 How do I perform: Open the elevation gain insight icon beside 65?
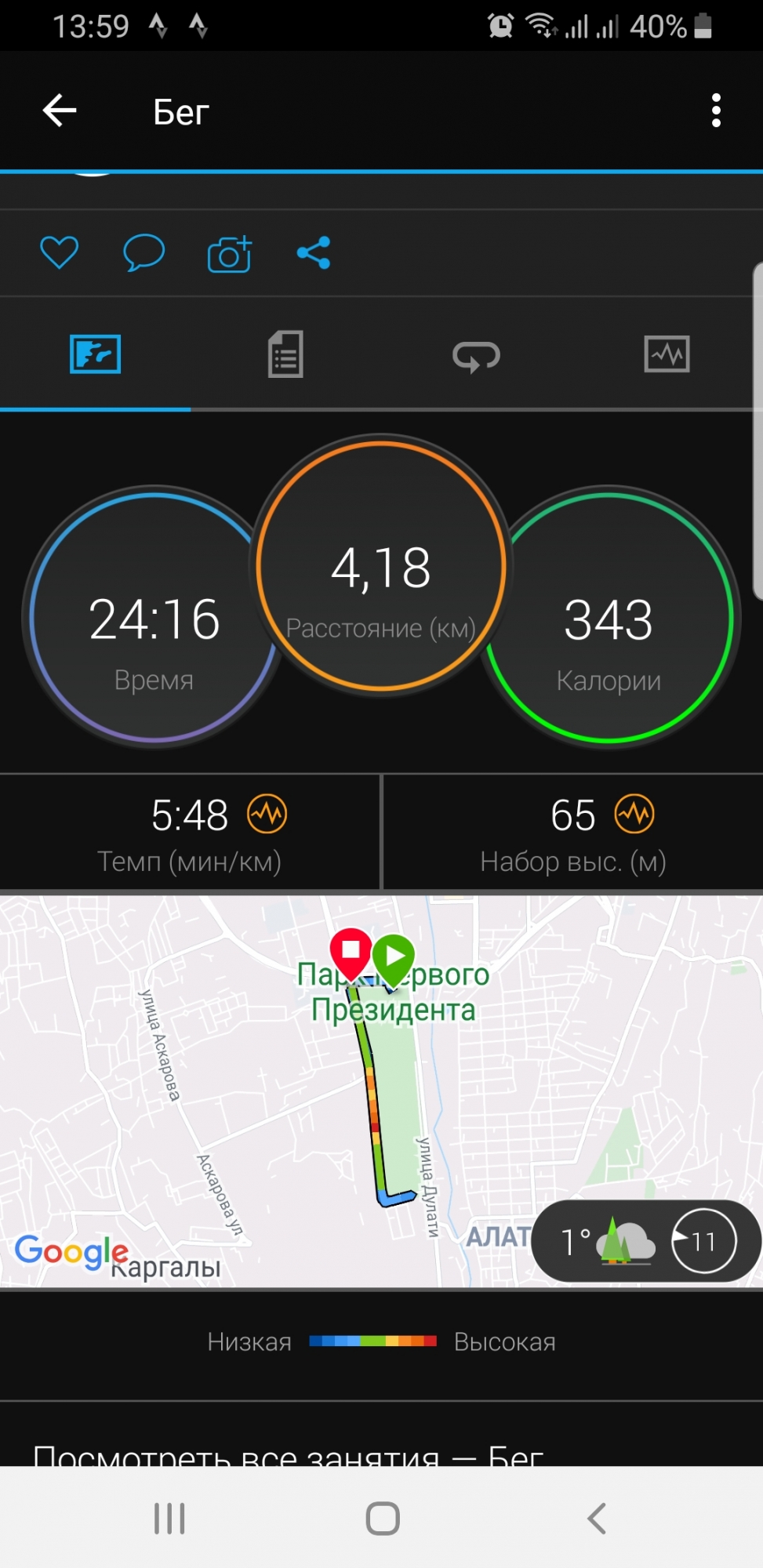[634, 815]
